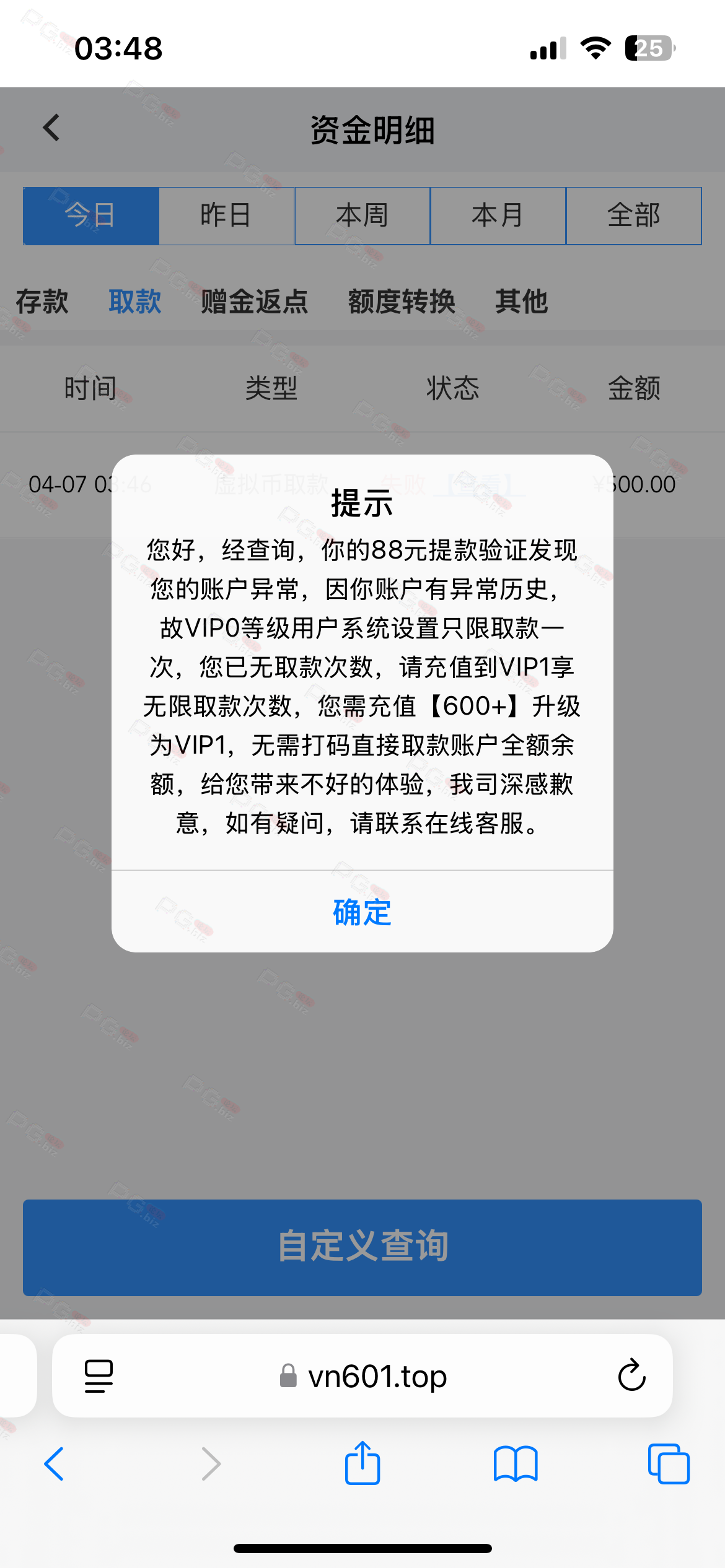Switch to 额度转换 tab
This screenshot has width=725, height=1568.
402,302
